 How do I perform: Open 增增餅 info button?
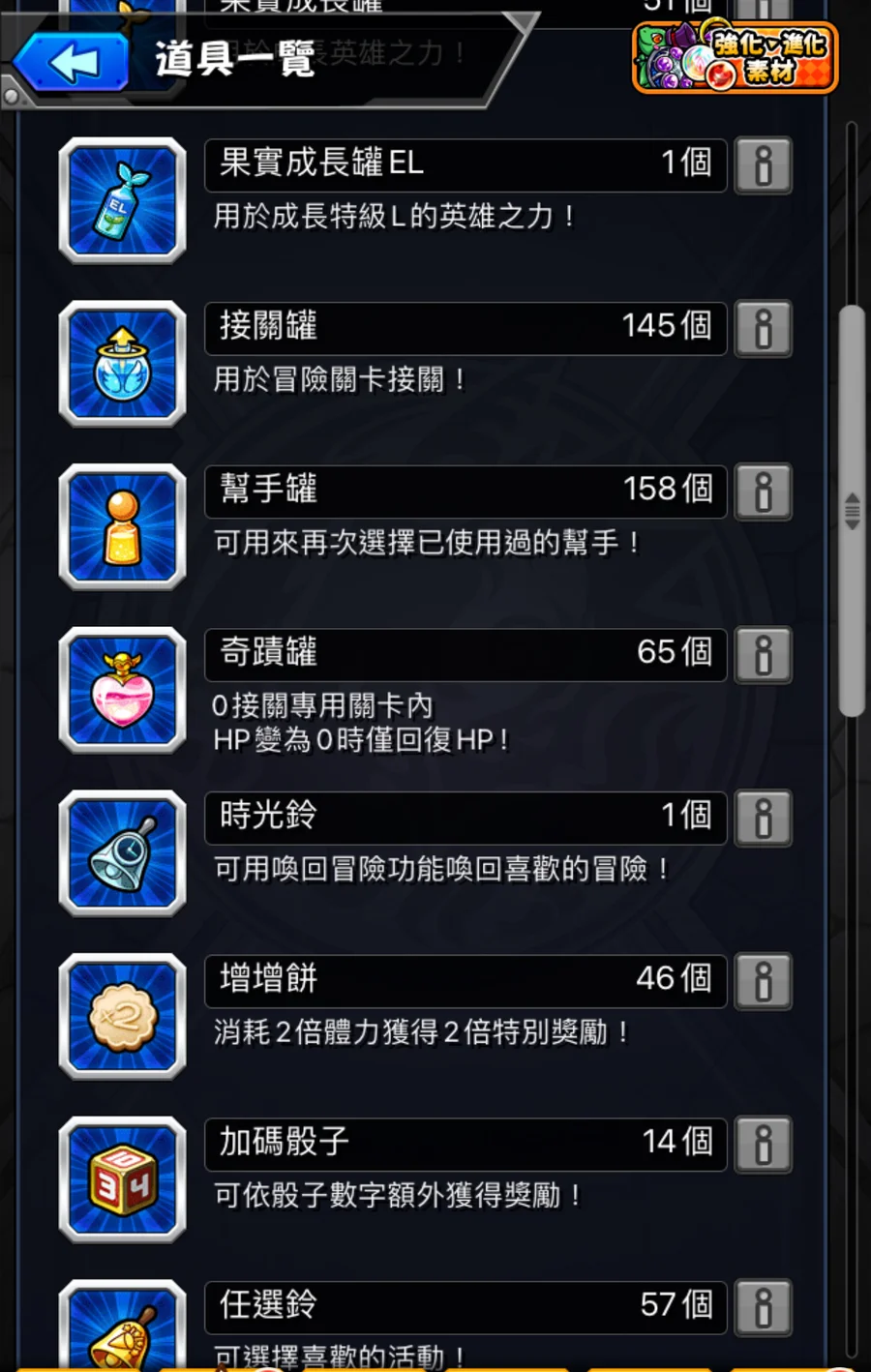(763, 981)
